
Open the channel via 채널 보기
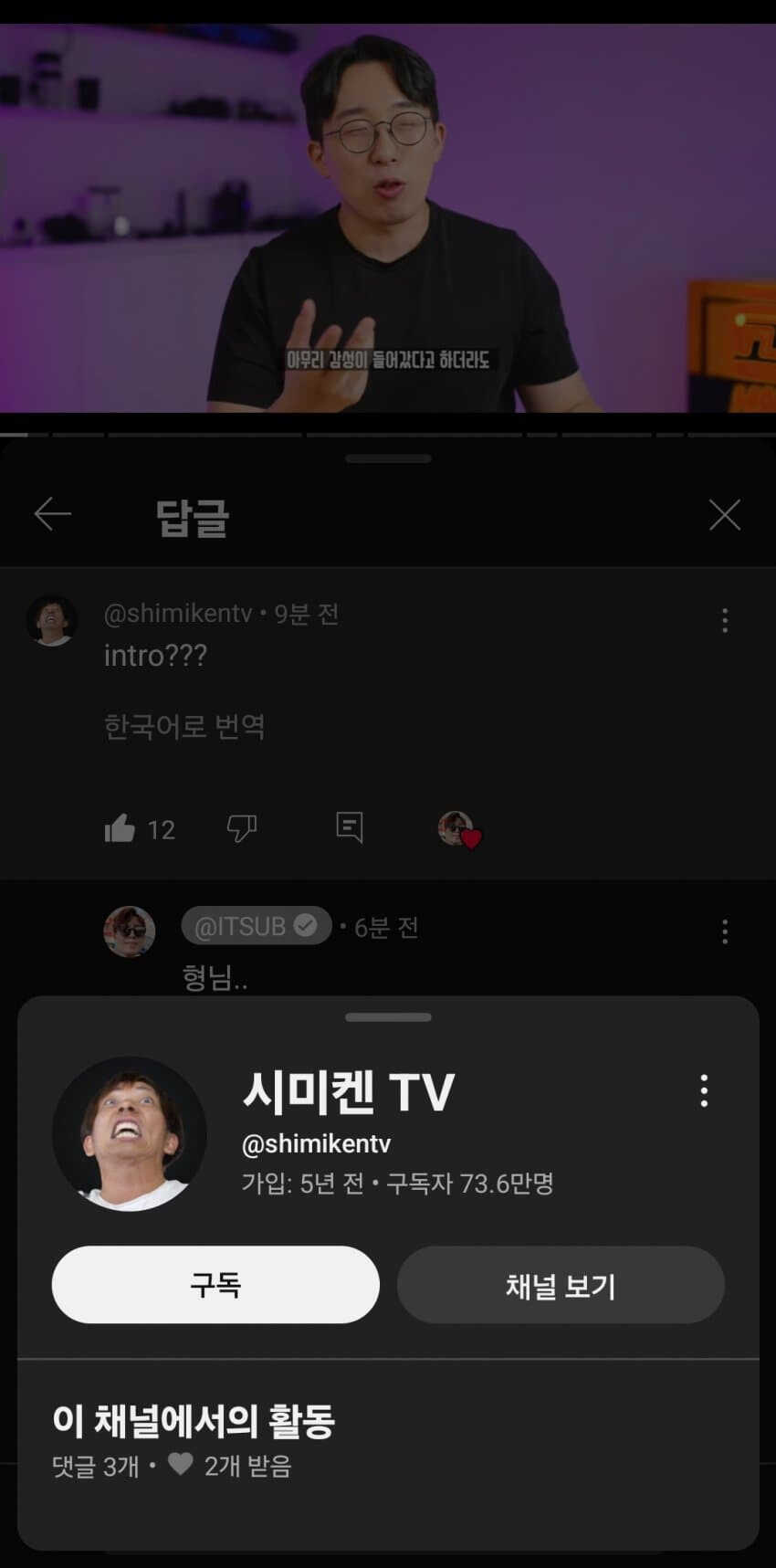coord(561,1285)
